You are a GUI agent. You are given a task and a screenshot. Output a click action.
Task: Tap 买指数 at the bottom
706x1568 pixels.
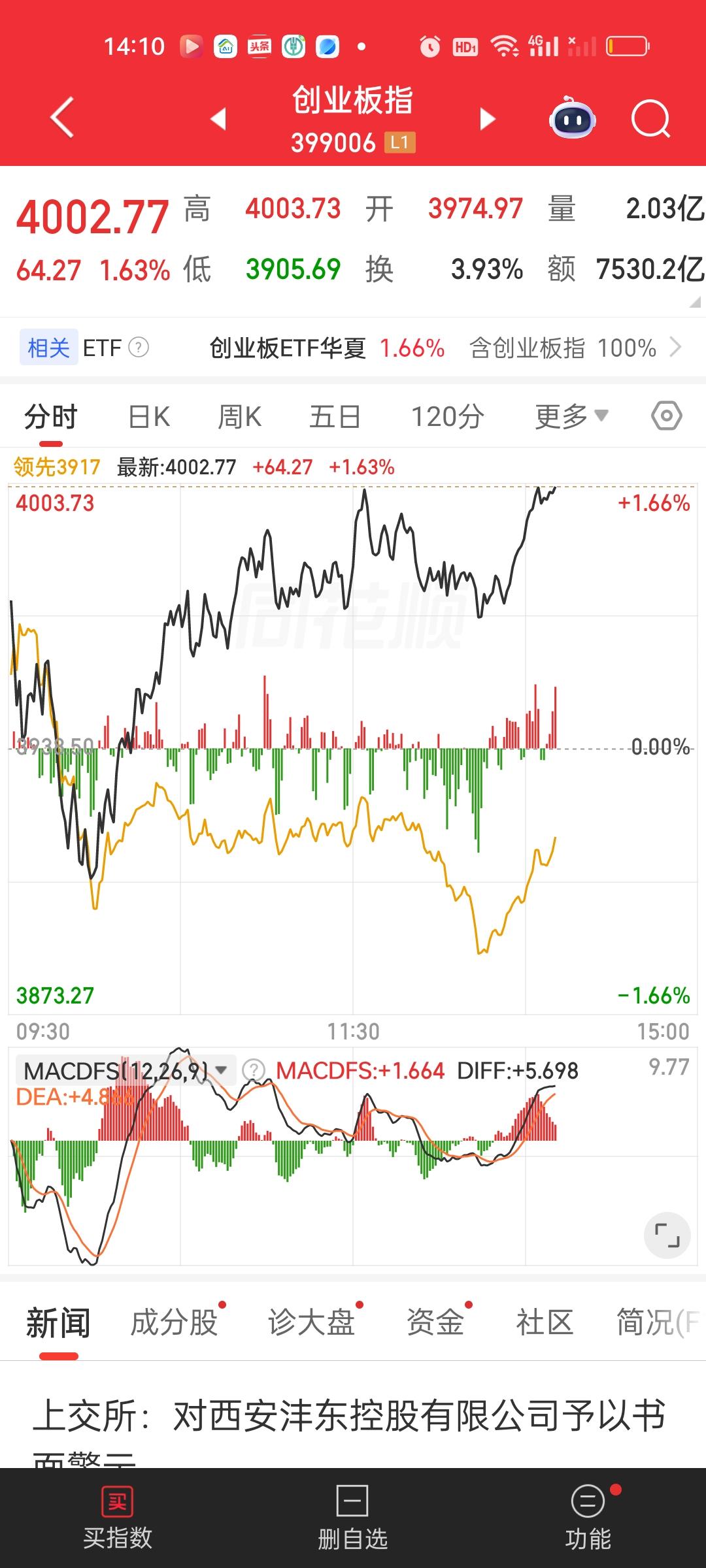pyautogui.click(x=118, y=1518)
